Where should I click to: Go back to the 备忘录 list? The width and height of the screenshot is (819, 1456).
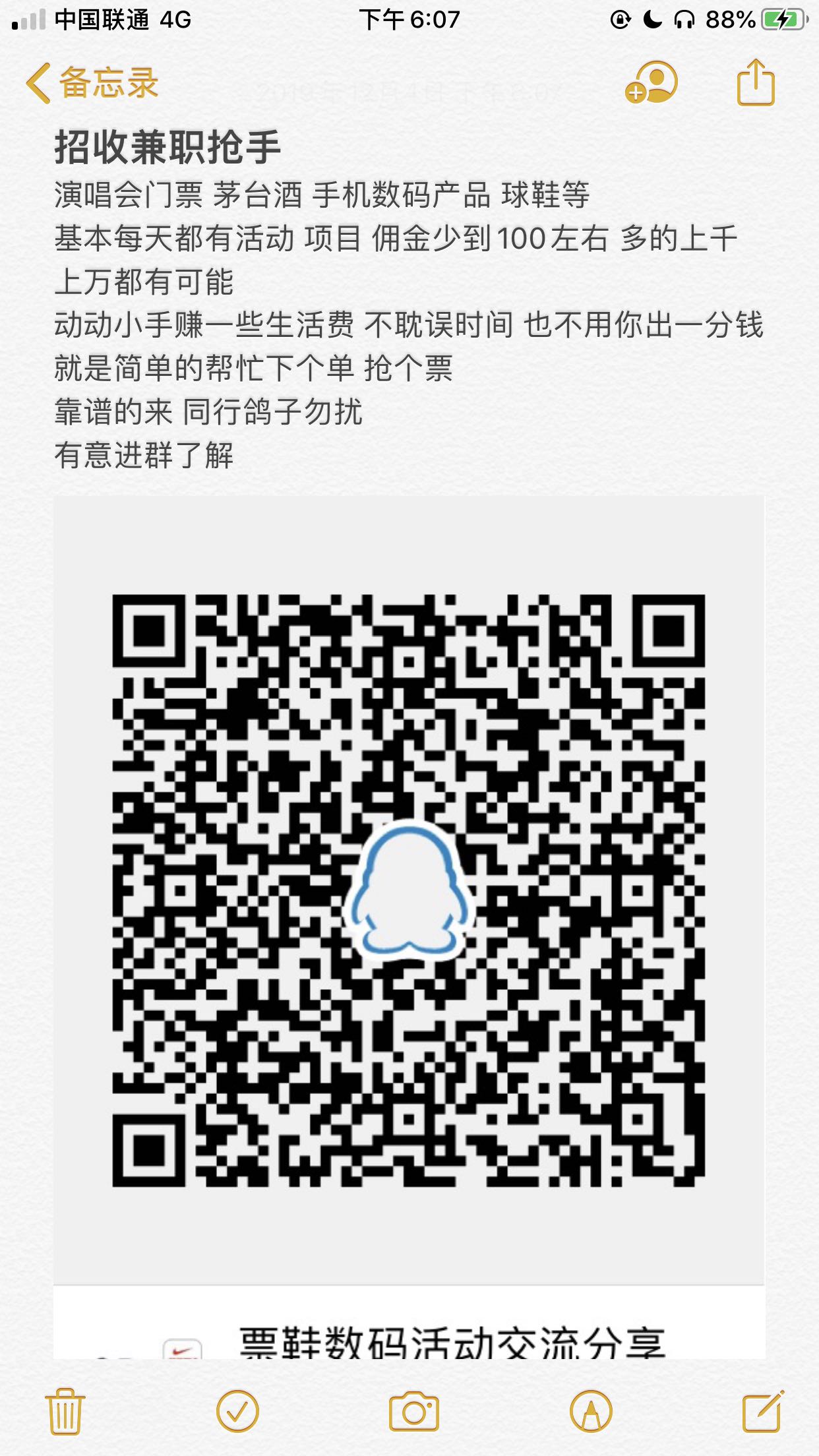[x=92, y=83]
